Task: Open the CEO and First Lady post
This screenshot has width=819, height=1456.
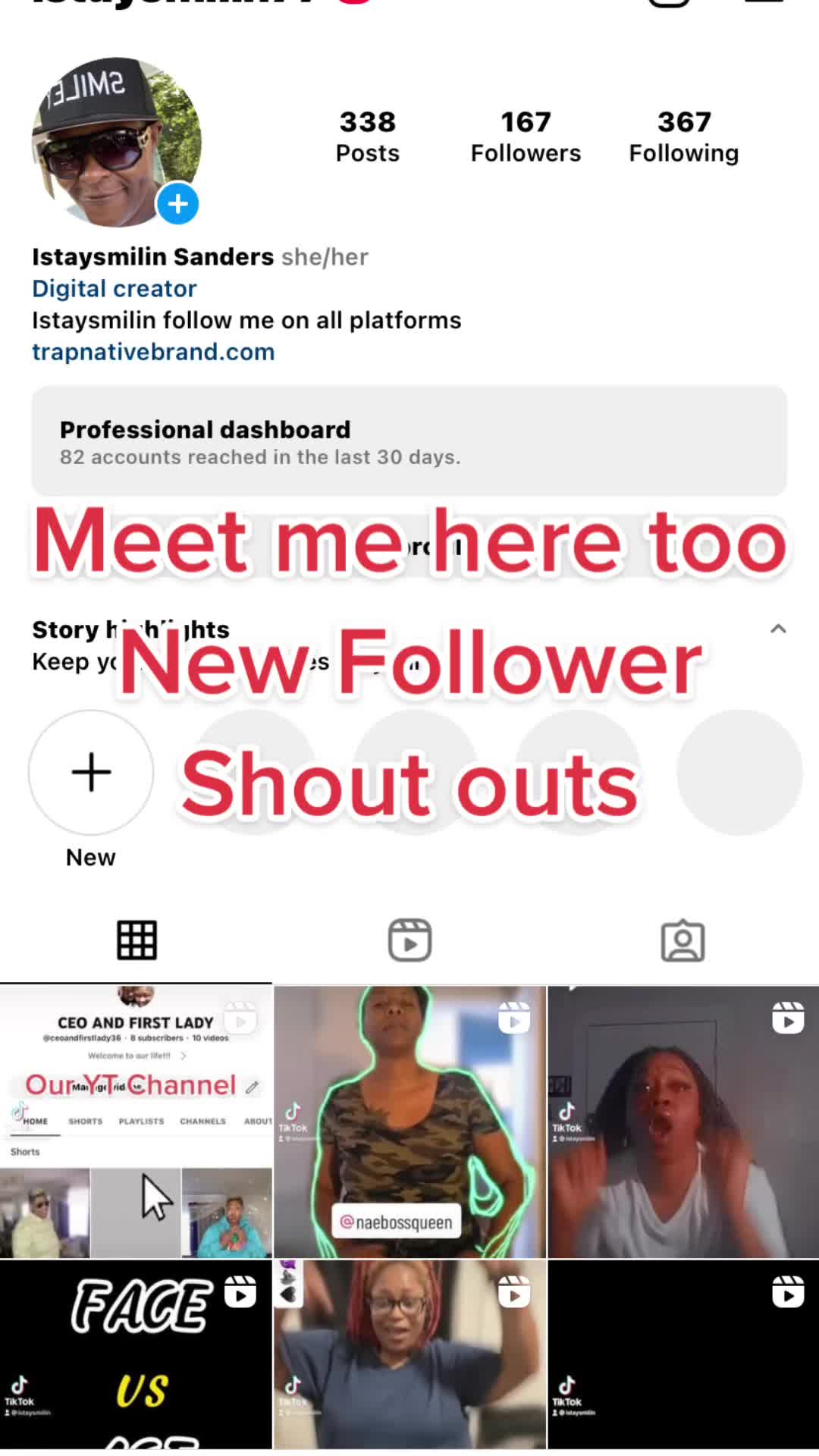Action: coord(136,1122)
